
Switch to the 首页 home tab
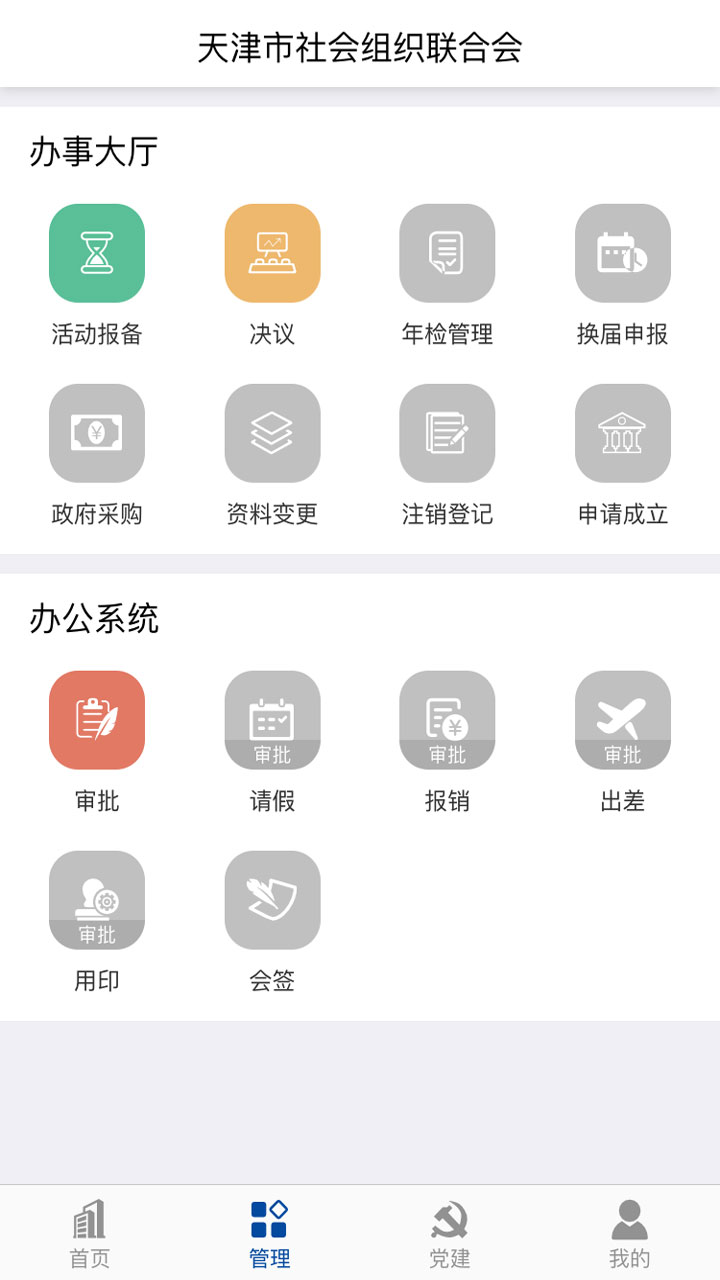[88, 1230]
